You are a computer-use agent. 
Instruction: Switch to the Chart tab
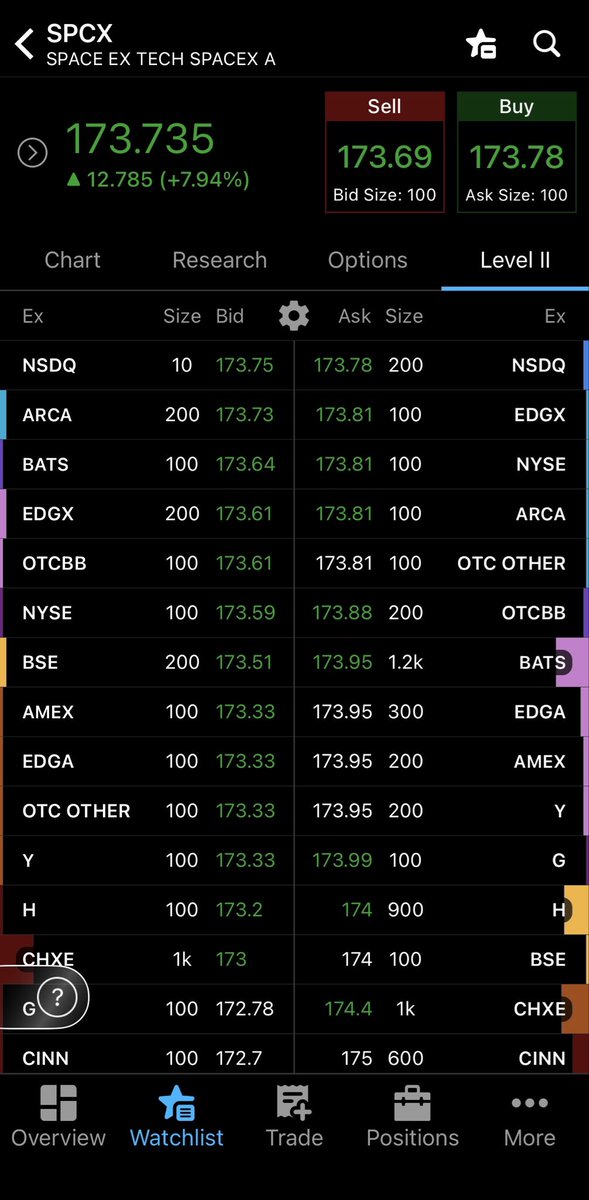73,260
